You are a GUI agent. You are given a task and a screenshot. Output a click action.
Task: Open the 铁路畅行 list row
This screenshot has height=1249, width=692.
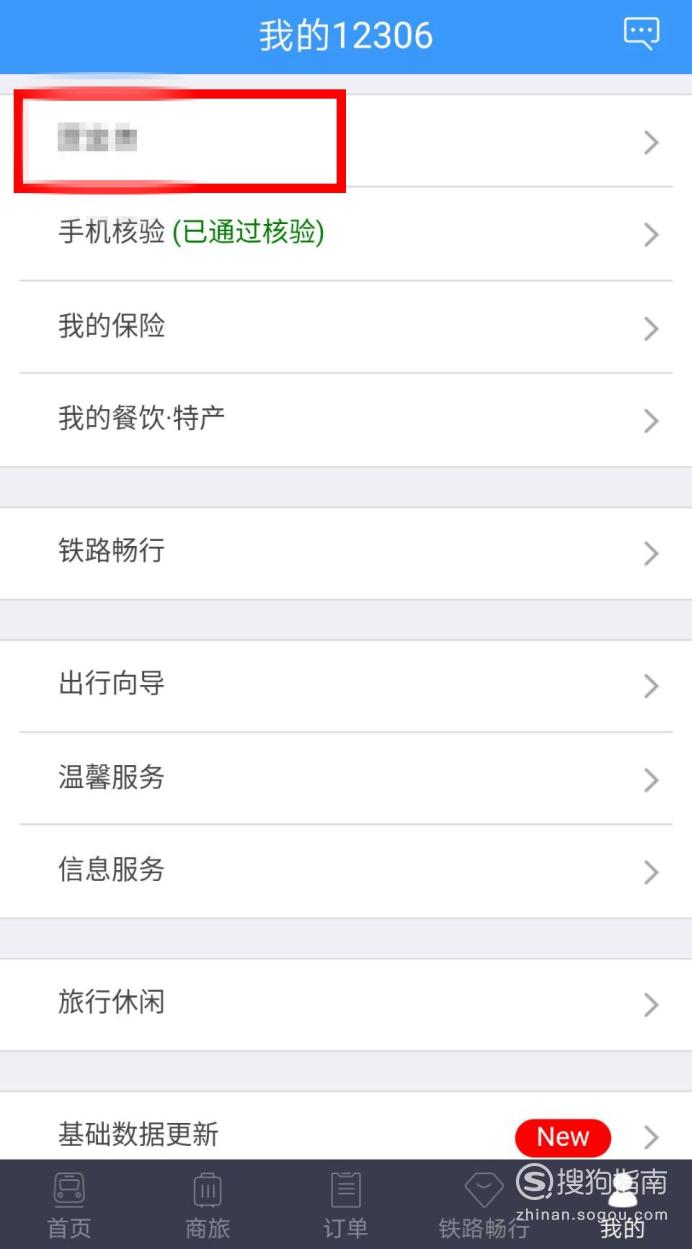pyautogui.click(x=346, y=553)
